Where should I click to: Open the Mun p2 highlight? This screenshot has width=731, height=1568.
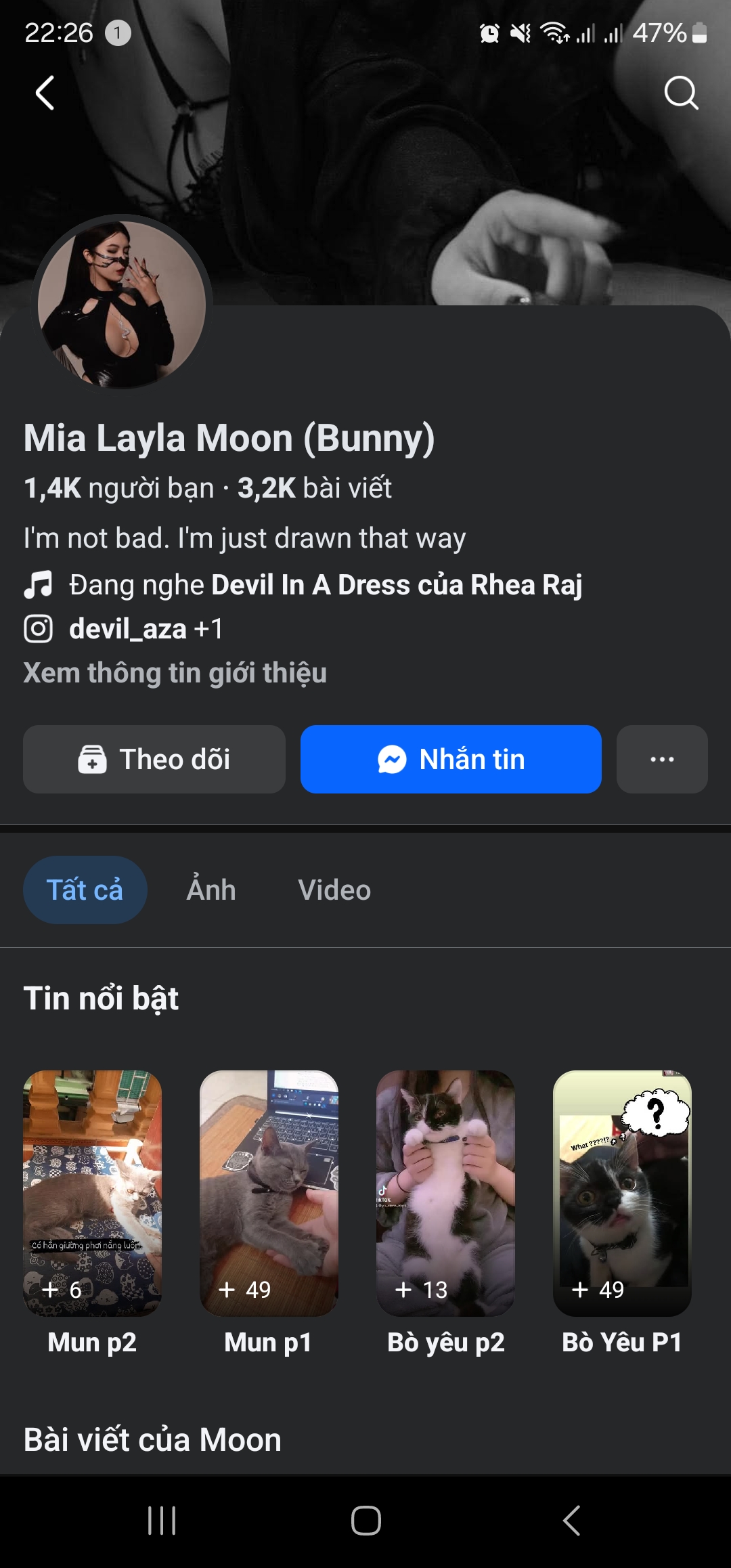[x=93, y=1193]
